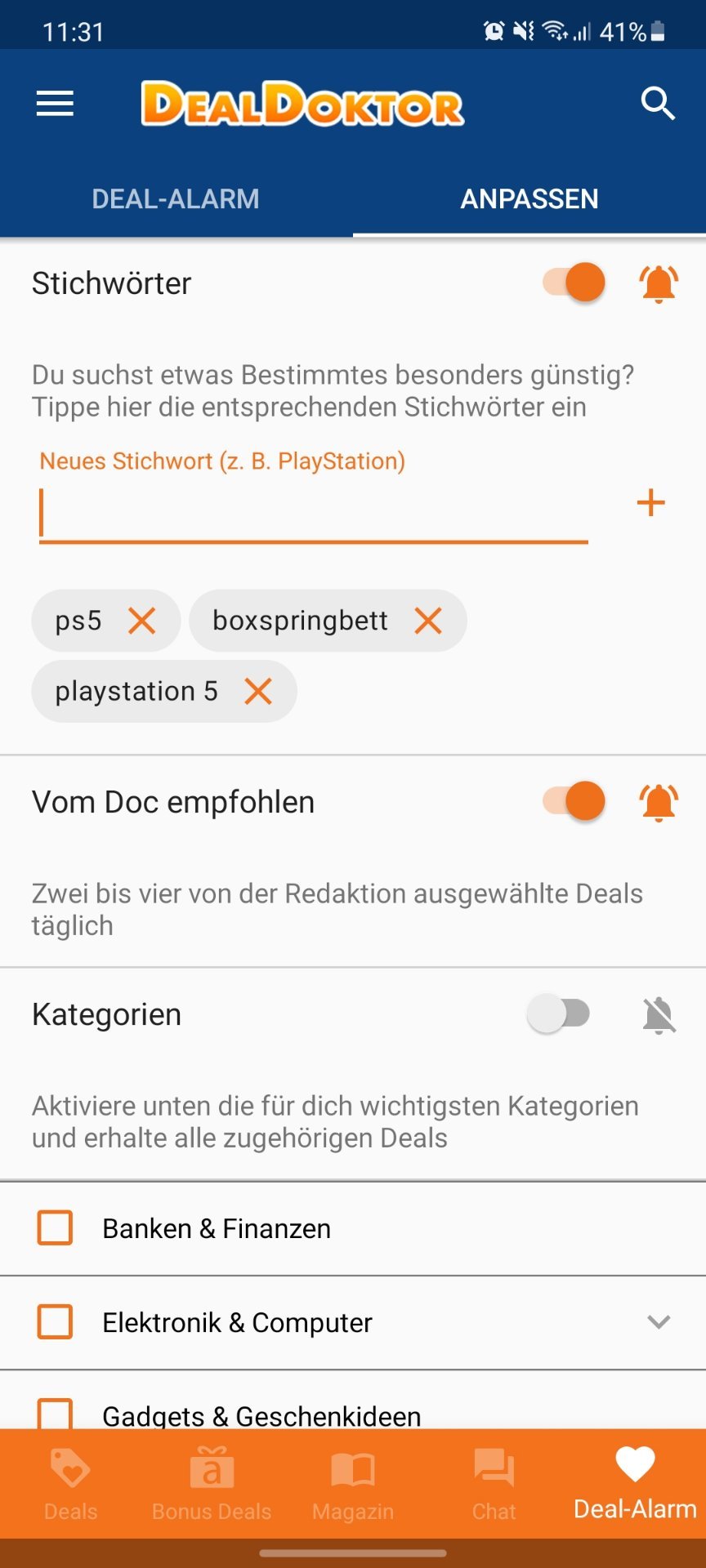Open the Bonus Deals tab
The width and height of the screenshot is (706, 1568).
click(212, 1484)
